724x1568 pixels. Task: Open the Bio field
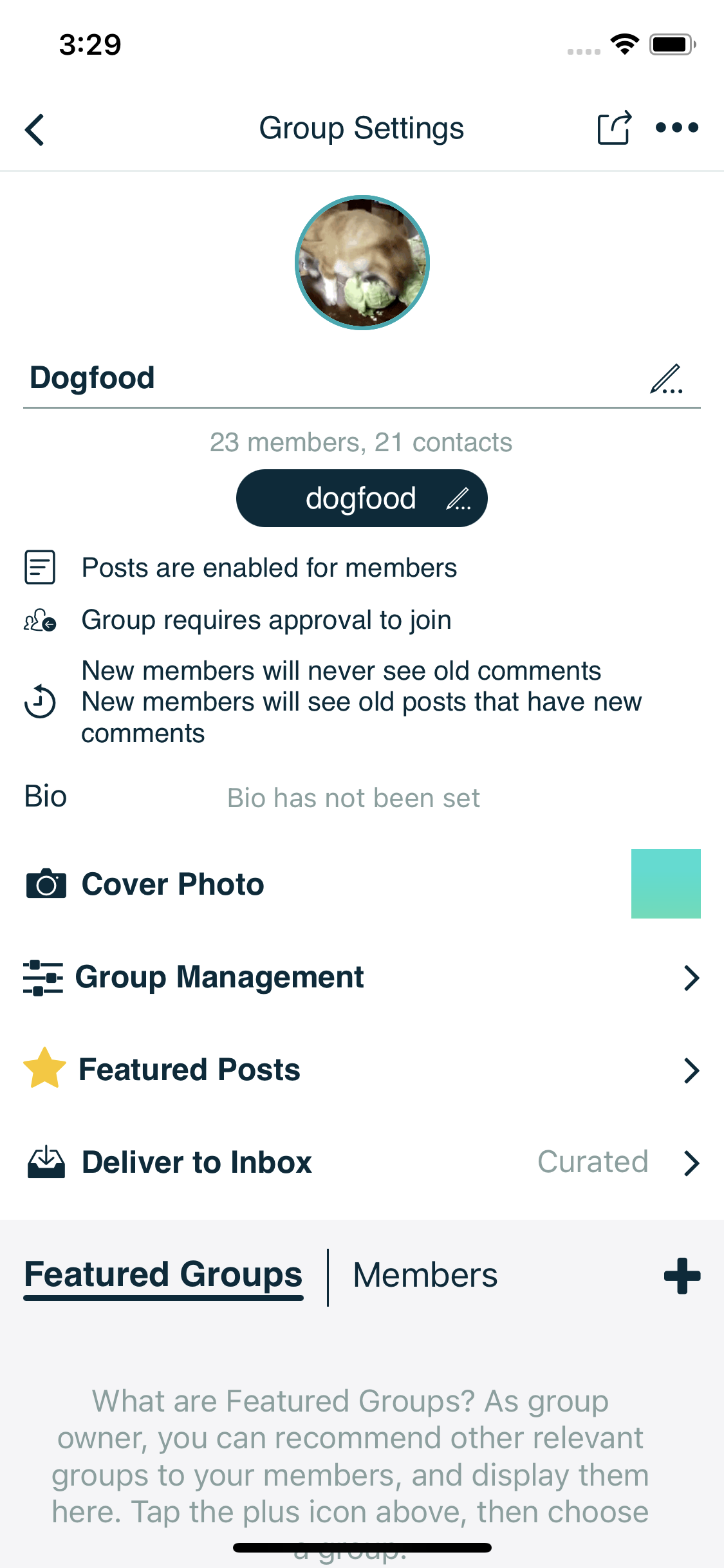point(353,798)
